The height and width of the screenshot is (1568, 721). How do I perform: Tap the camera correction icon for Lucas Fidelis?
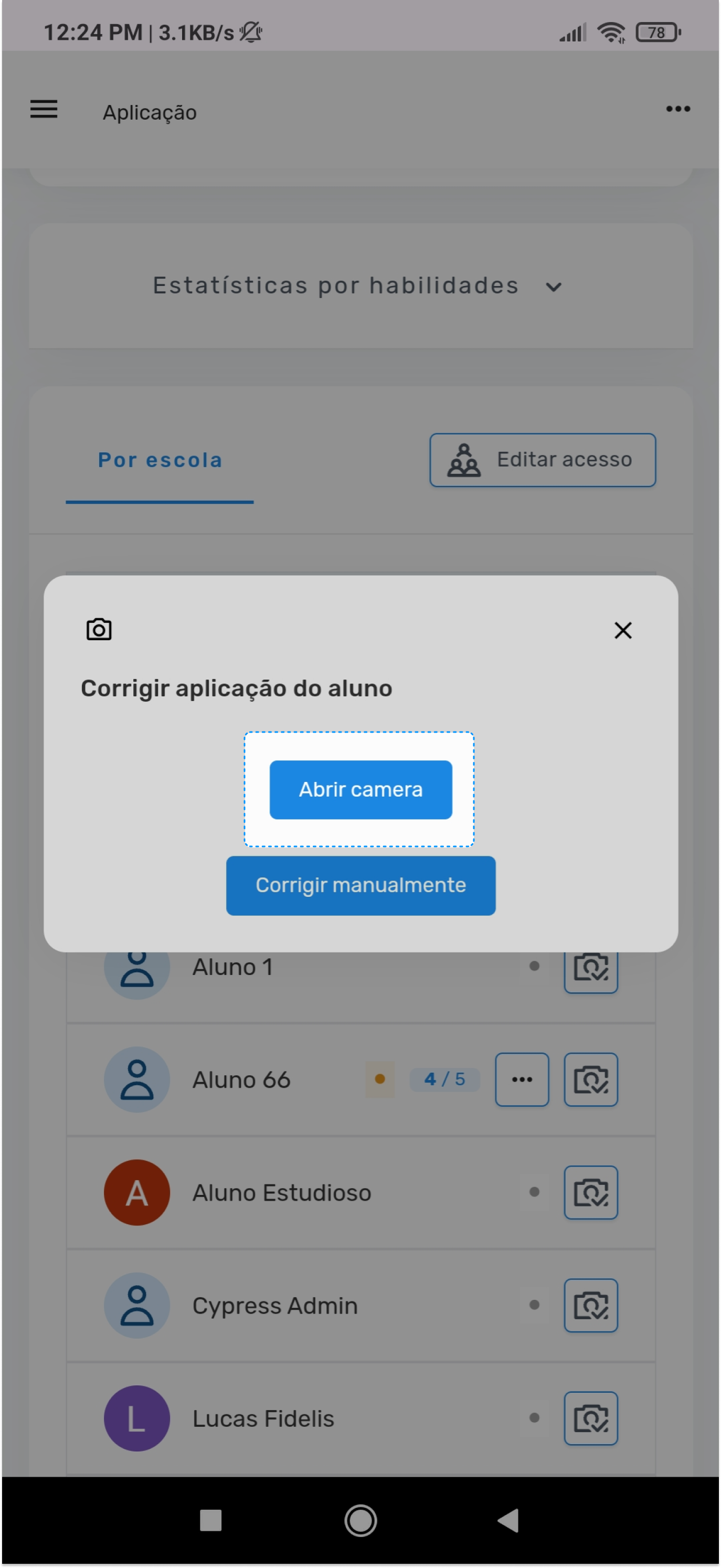point(590,1417)
